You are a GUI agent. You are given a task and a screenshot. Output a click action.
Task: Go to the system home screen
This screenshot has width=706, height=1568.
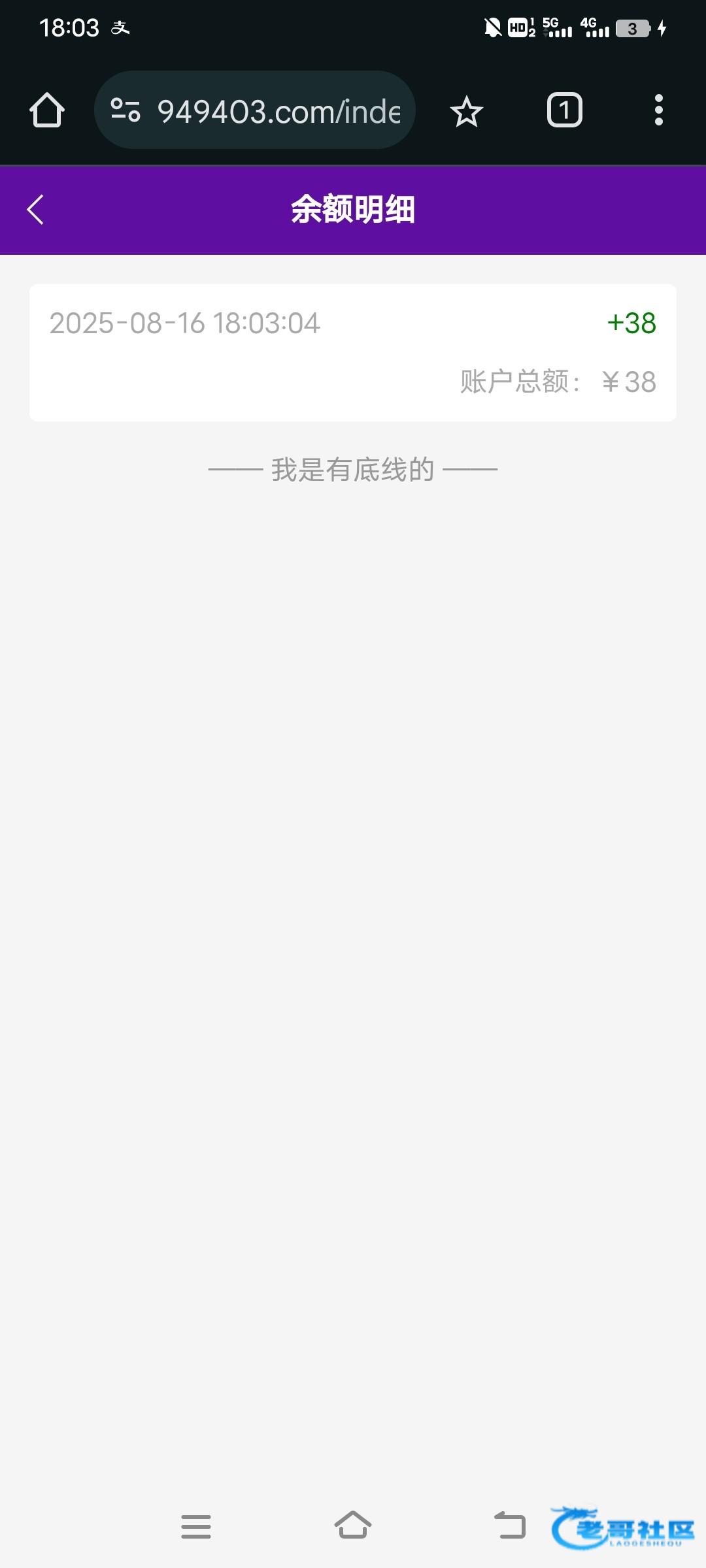click(x=353, y=1526)
